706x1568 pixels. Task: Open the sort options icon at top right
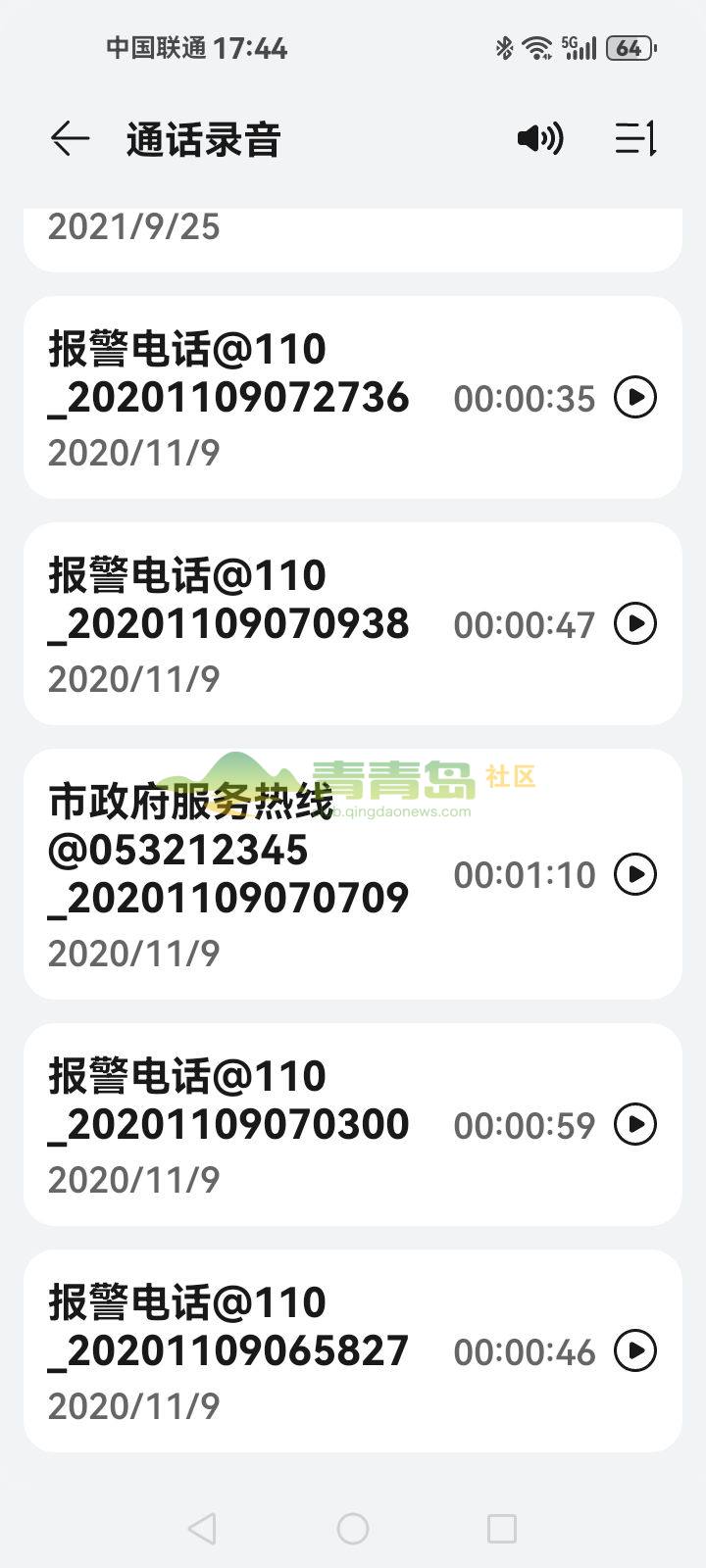click(636, 139)
